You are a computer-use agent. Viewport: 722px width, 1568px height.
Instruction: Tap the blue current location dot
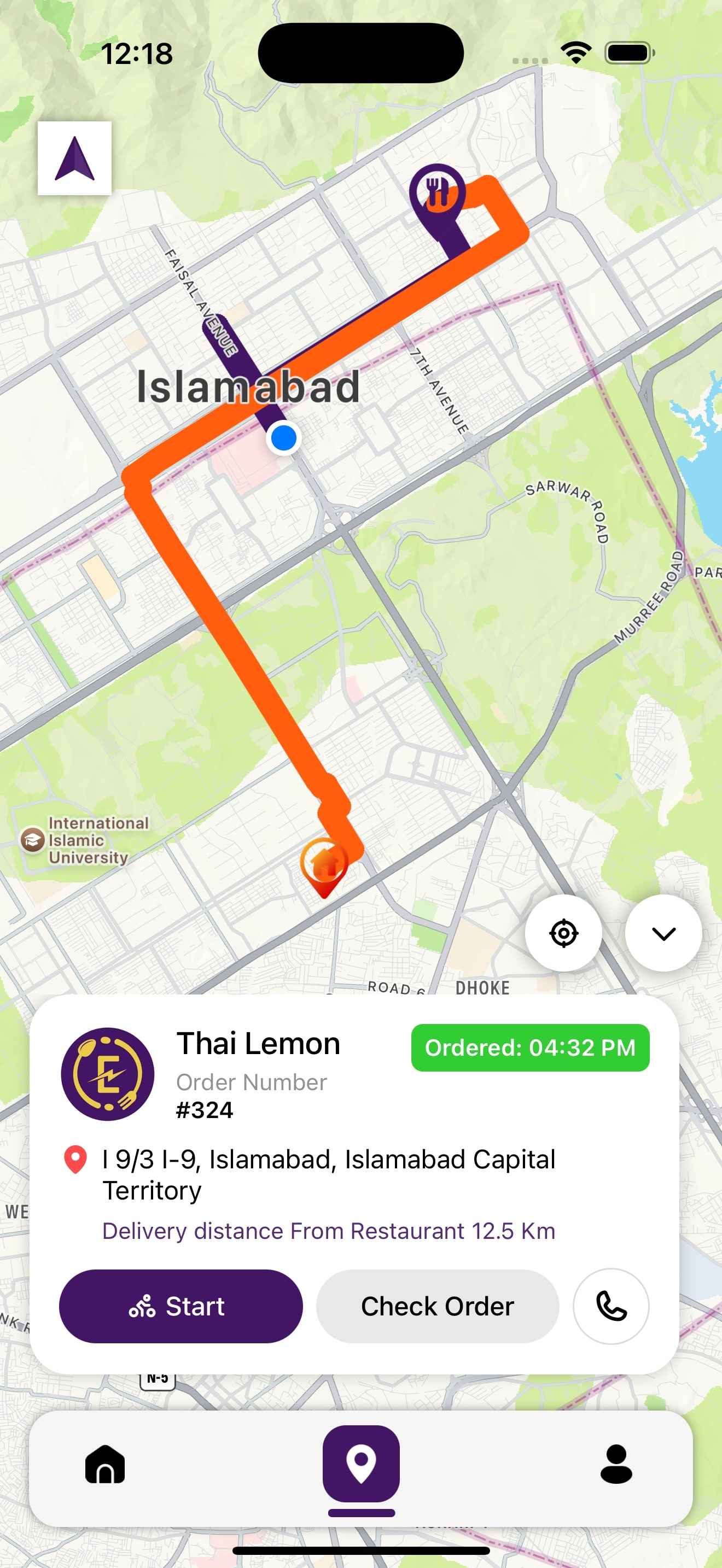coord(283,437)
